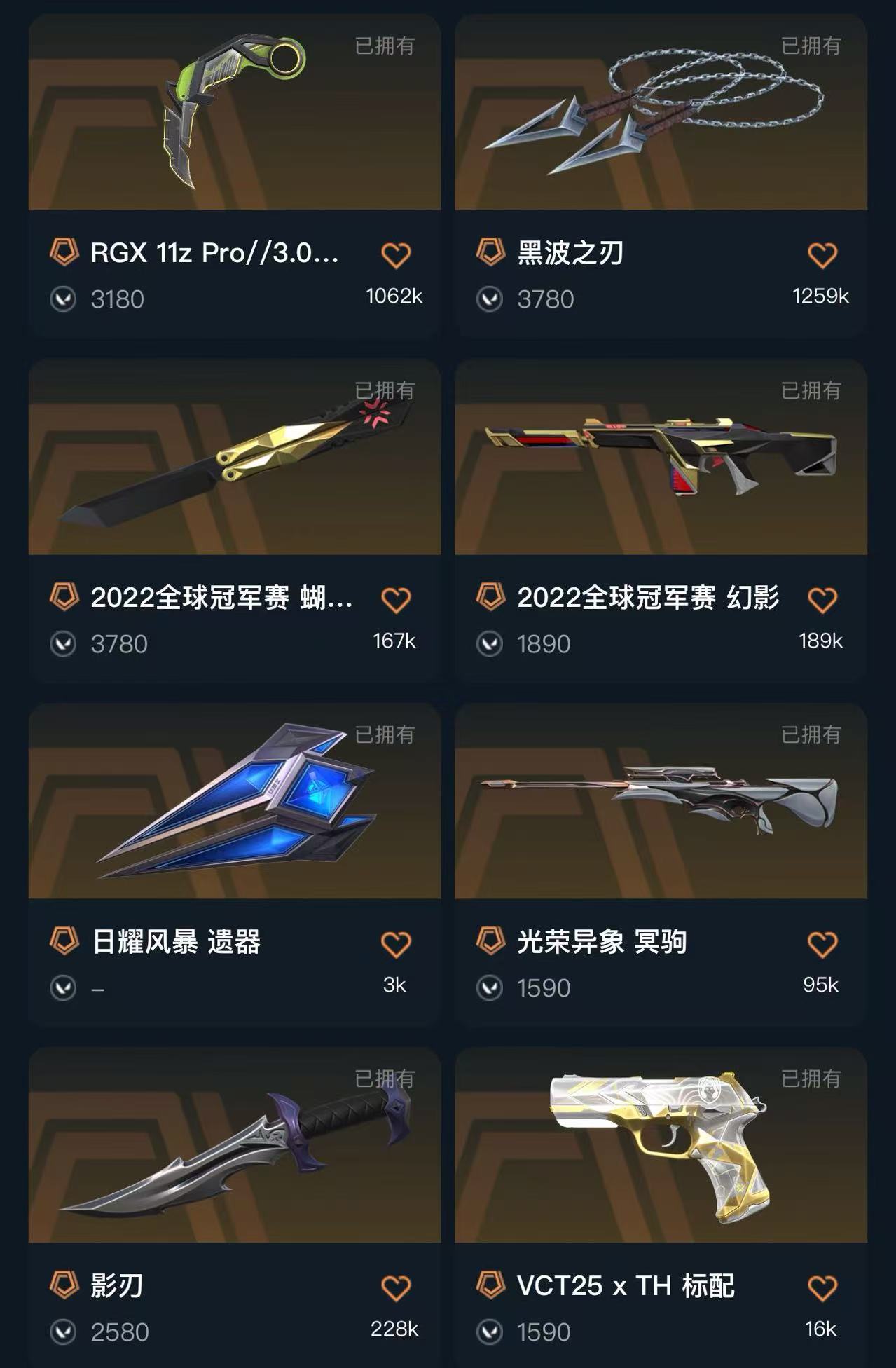Viewport: 896px width, 1368px height.
Task: View the 光荣异象 冥驹 skin details
Action: [x=661, y=864]
